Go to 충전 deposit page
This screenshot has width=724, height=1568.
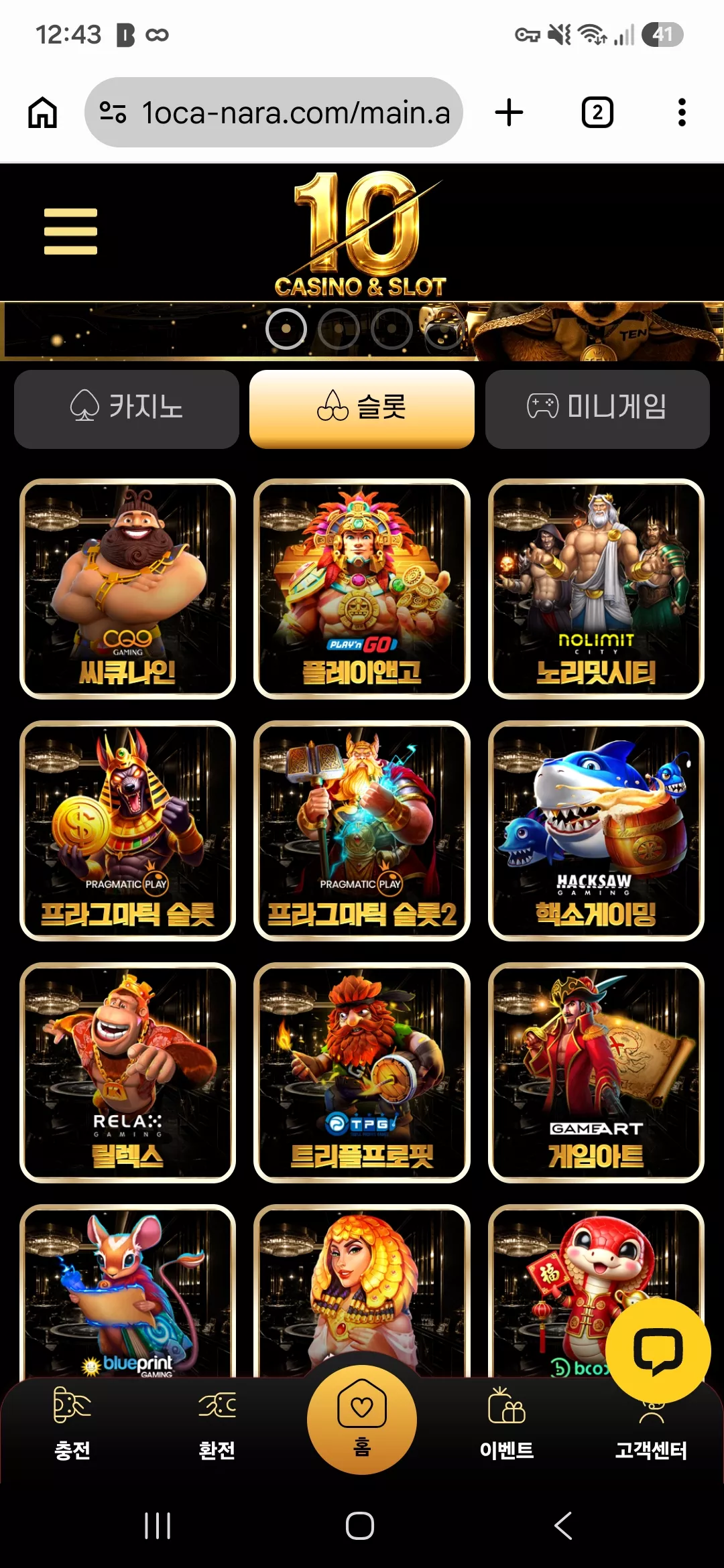click(x=72, y=1423)
